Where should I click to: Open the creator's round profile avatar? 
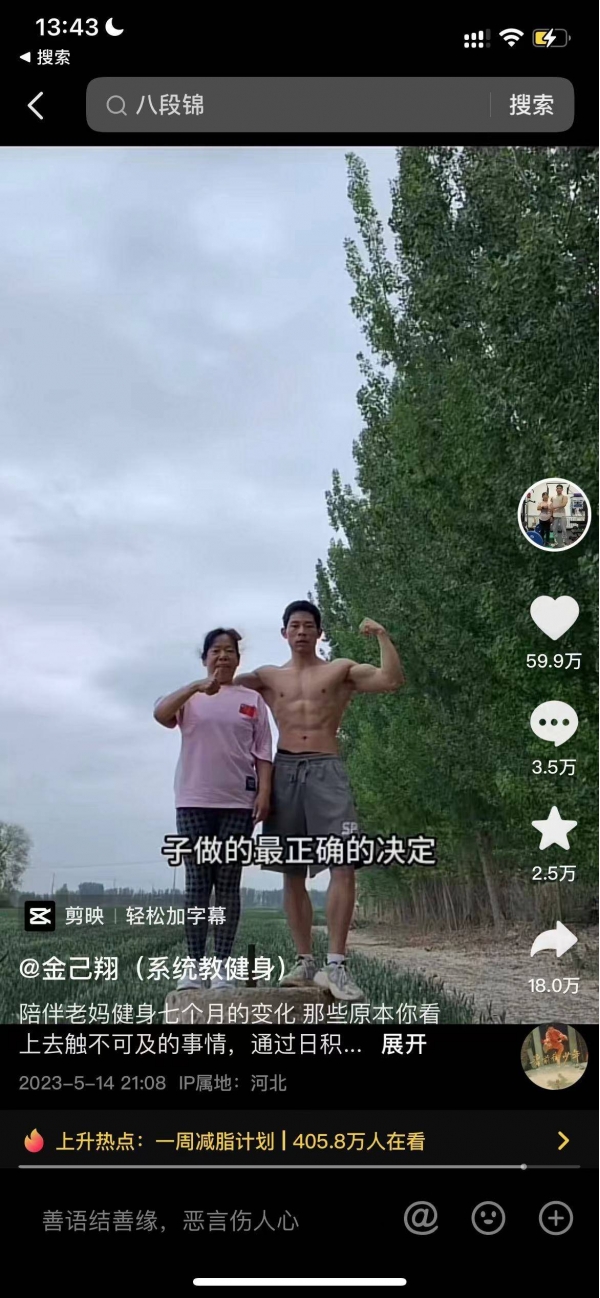point(554,515)
